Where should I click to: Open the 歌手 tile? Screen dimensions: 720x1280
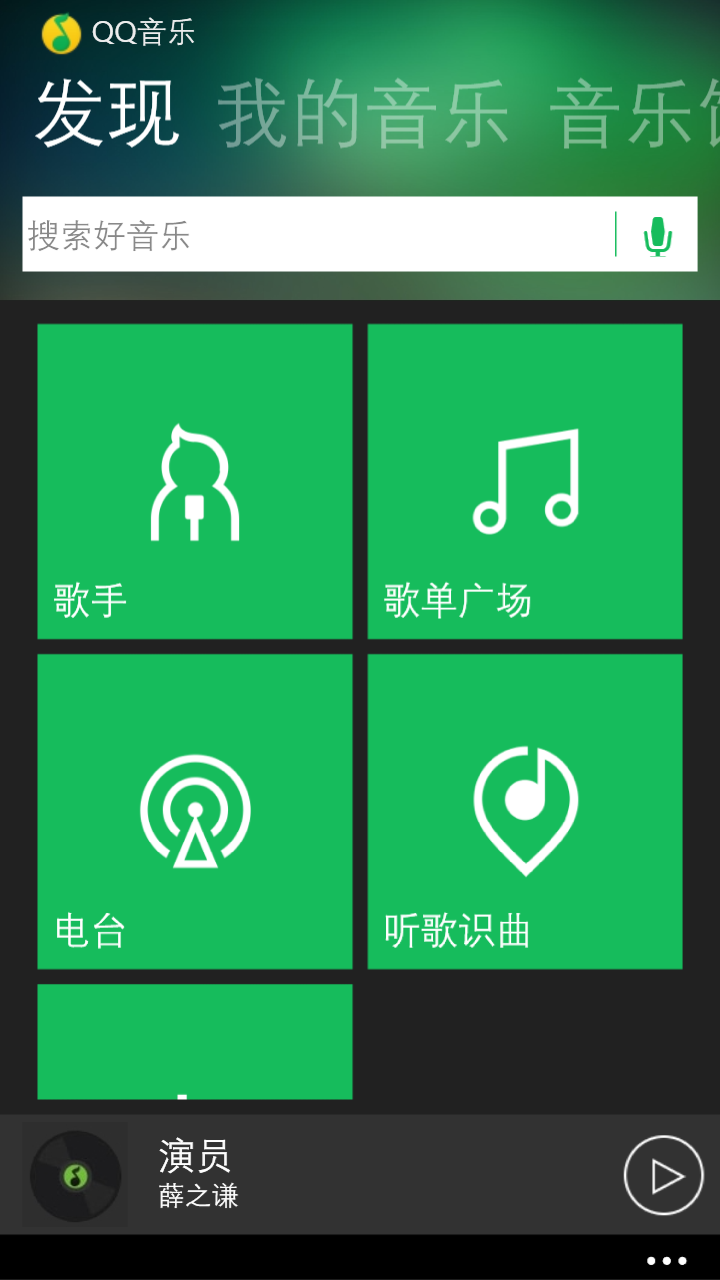tap(195, 481)
